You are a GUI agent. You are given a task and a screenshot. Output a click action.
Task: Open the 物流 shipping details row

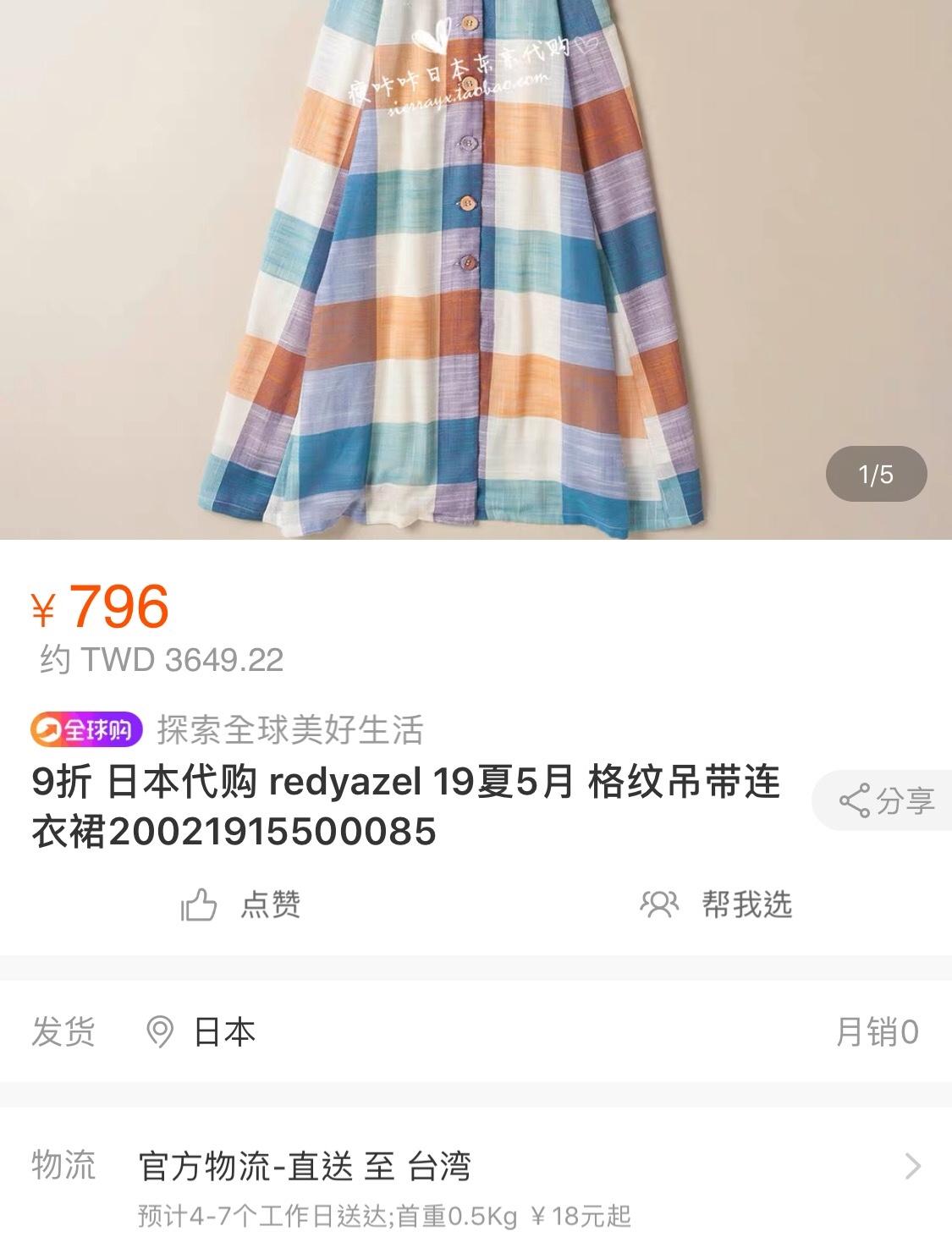[476, 1182]
